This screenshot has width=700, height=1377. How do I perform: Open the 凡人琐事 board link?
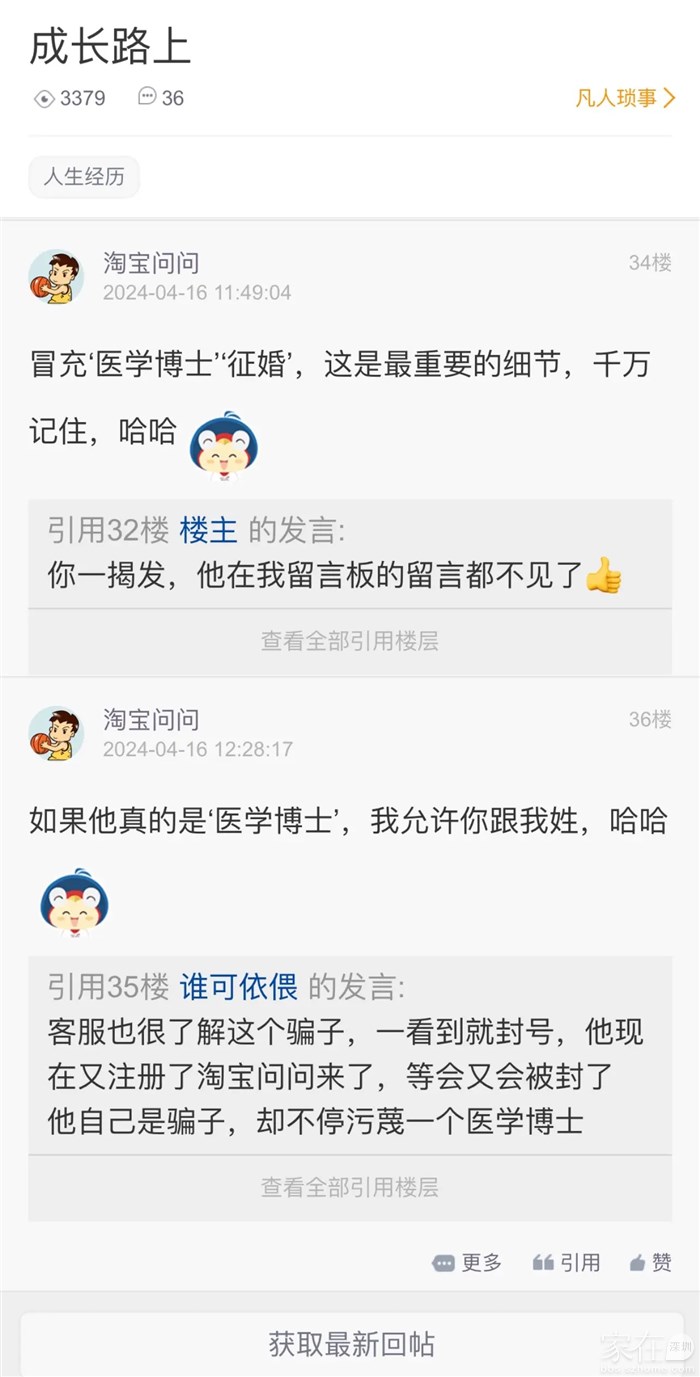coord(624,98)
